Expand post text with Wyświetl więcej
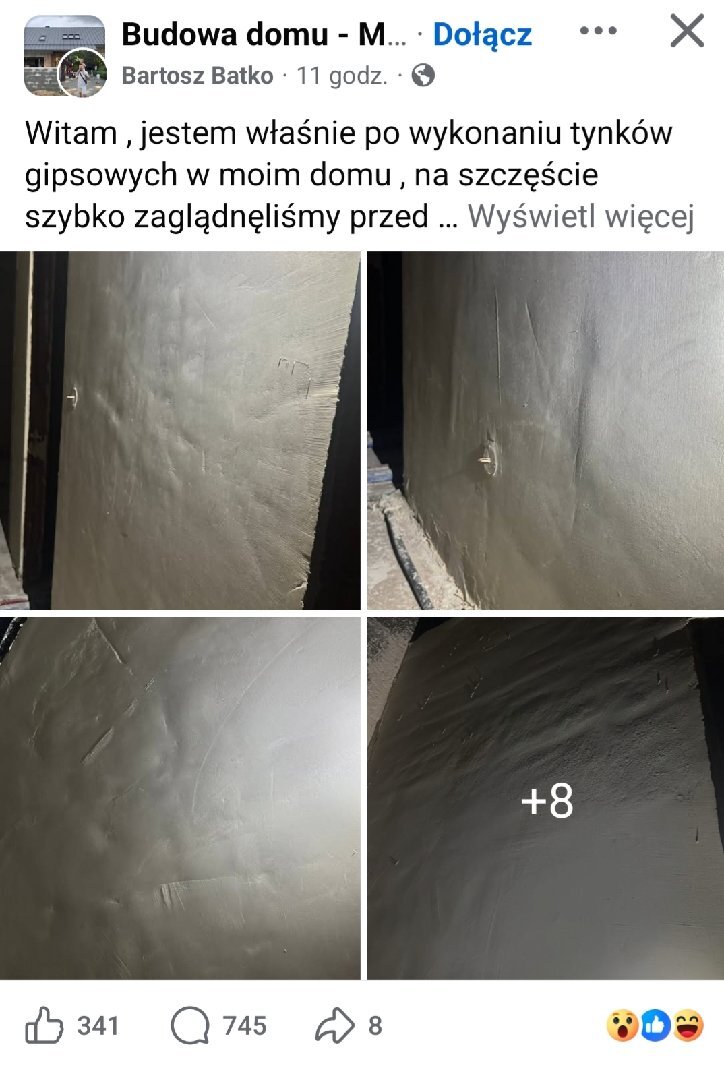Viewport: 724px width, 1080px height. coord(580,217)
